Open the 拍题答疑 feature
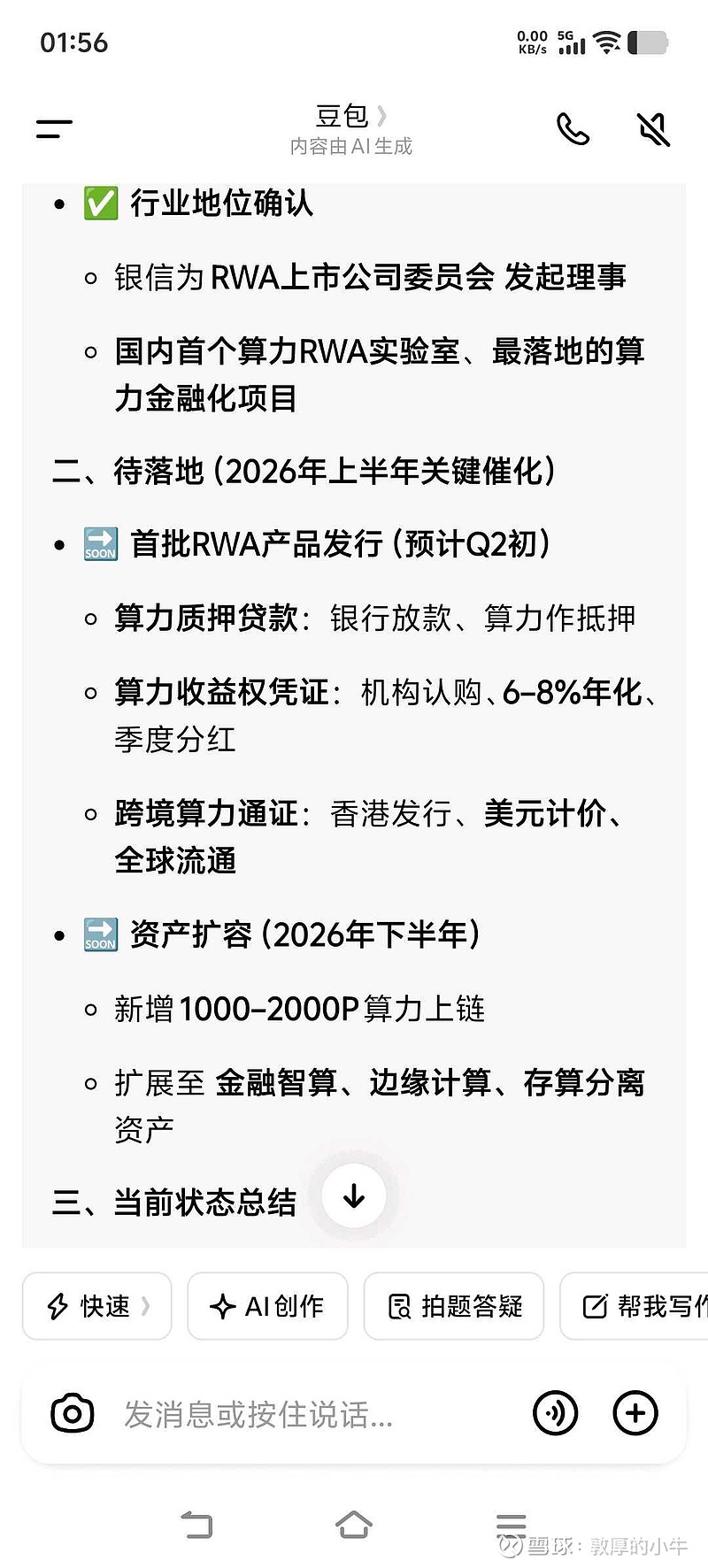Screen dimensions: 708x1568 tap(453, 1306)
